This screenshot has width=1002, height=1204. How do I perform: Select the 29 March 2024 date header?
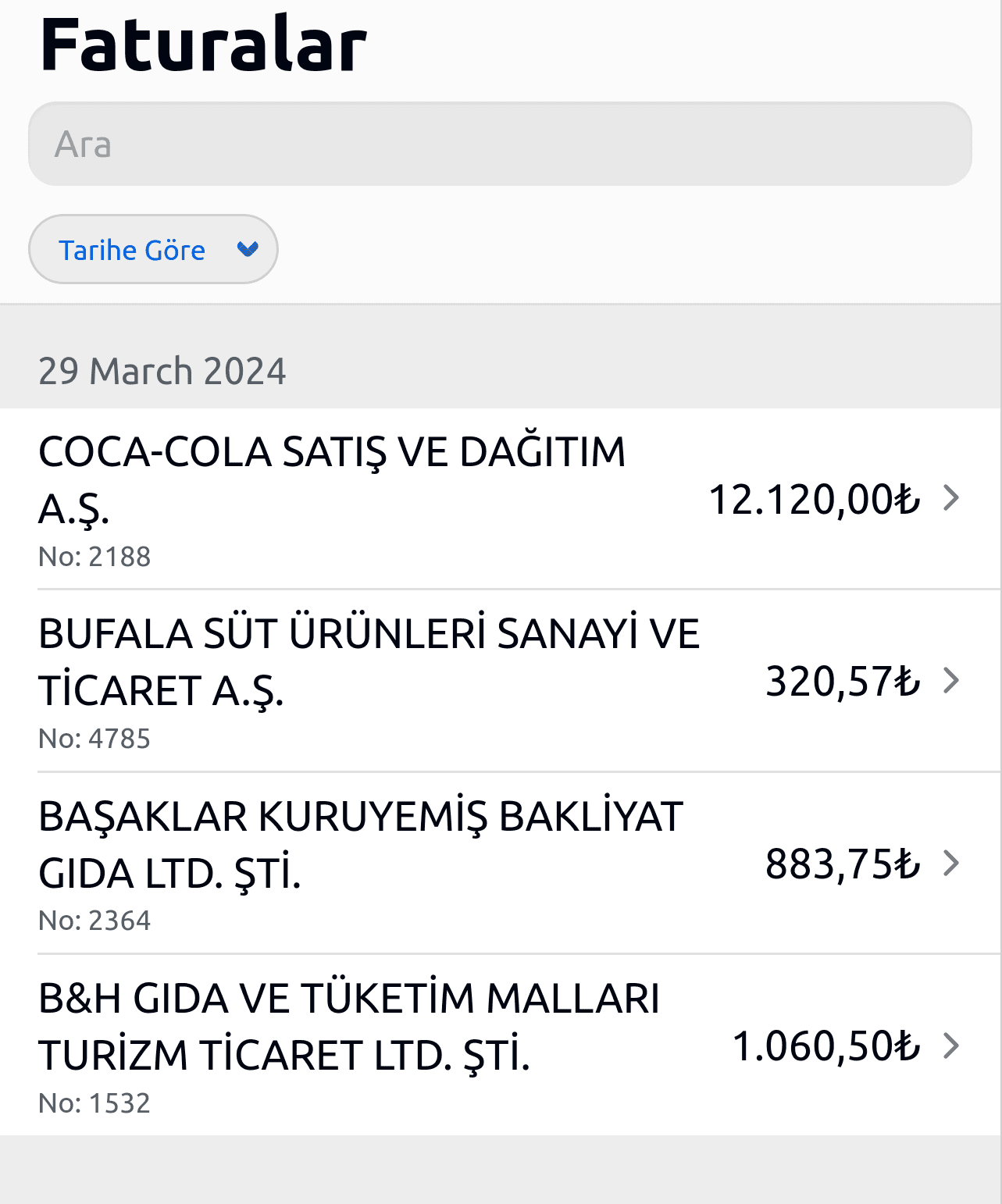pos(162,371)
